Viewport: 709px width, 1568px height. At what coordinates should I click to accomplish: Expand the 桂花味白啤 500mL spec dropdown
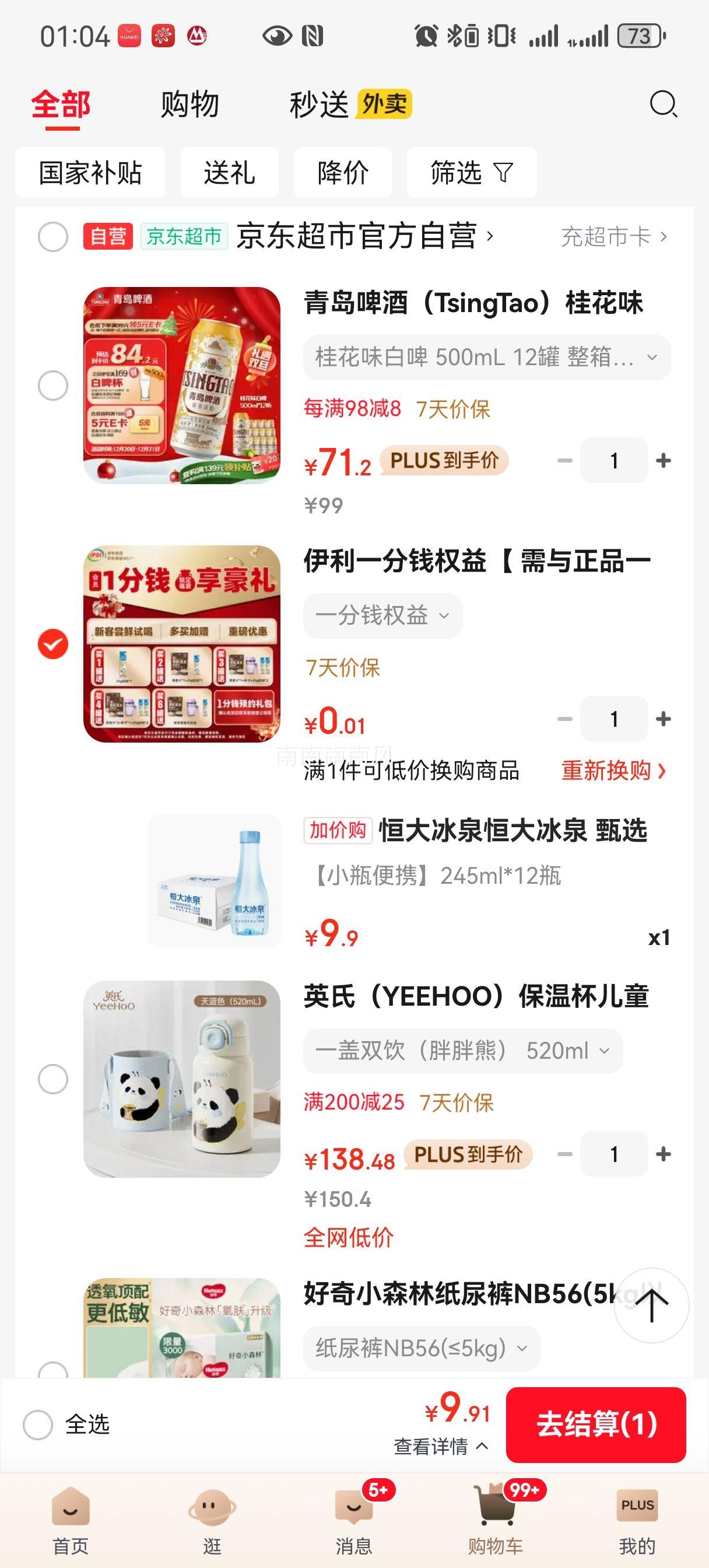[x=483, y=358]
